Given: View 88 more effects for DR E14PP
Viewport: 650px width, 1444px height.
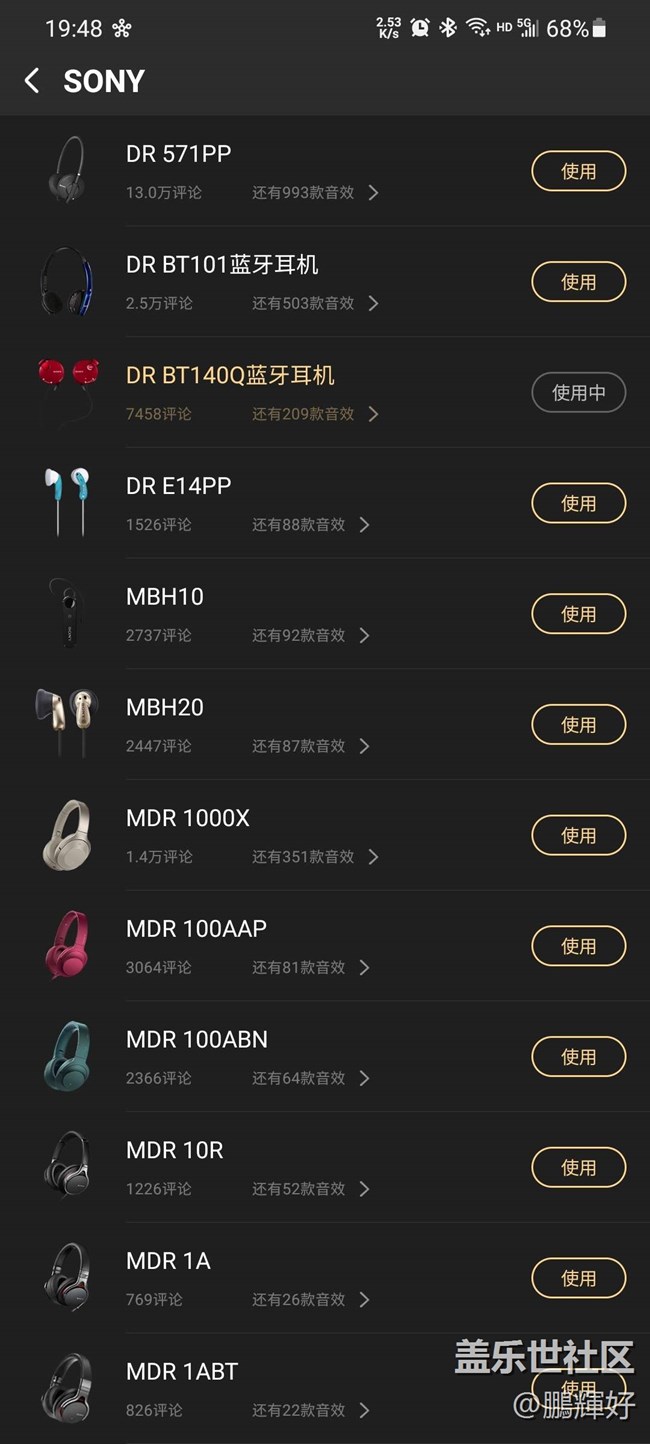Looking at the screenshot, I should click(310, 525).
